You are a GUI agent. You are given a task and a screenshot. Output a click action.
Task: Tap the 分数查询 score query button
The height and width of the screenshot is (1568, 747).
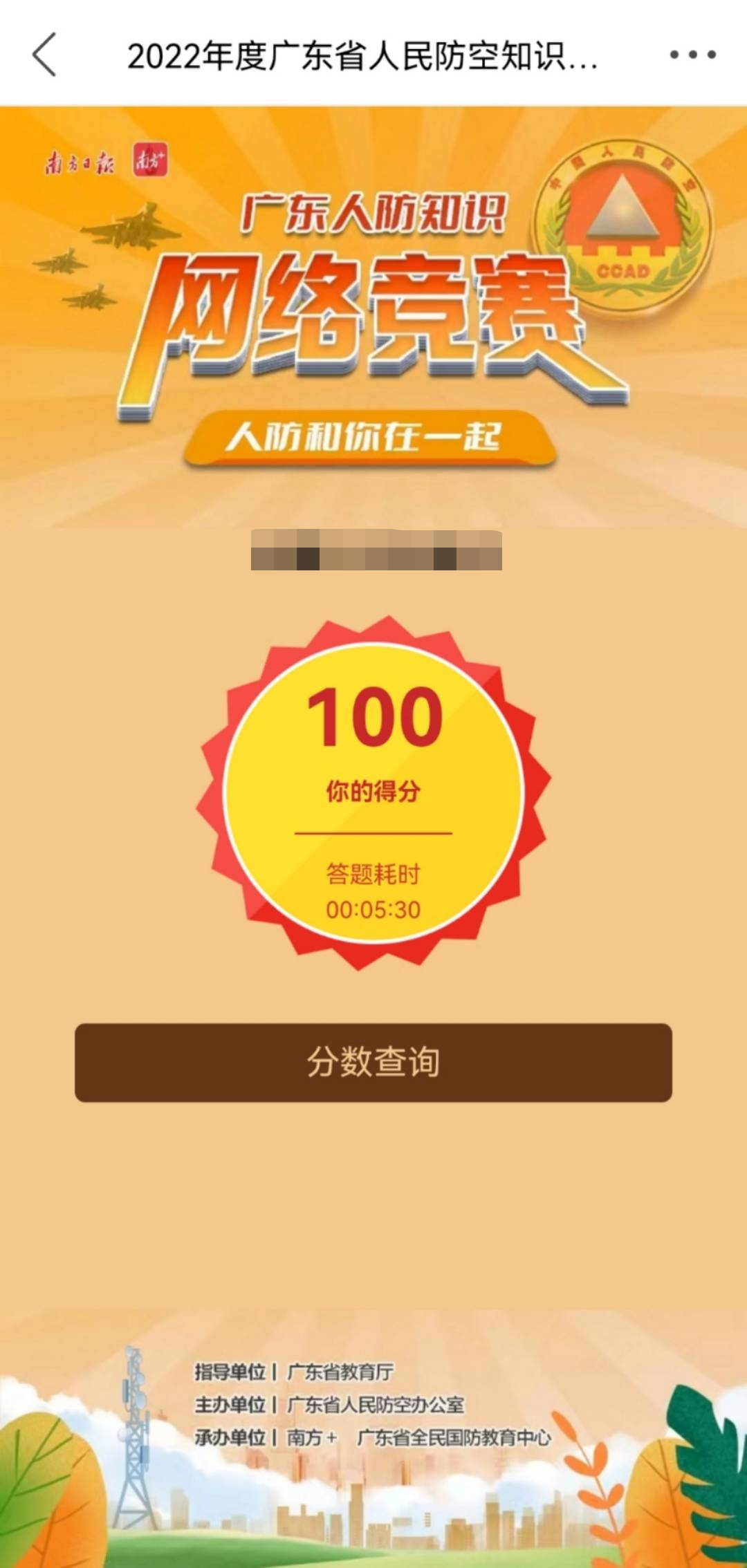coord(373,1063)
